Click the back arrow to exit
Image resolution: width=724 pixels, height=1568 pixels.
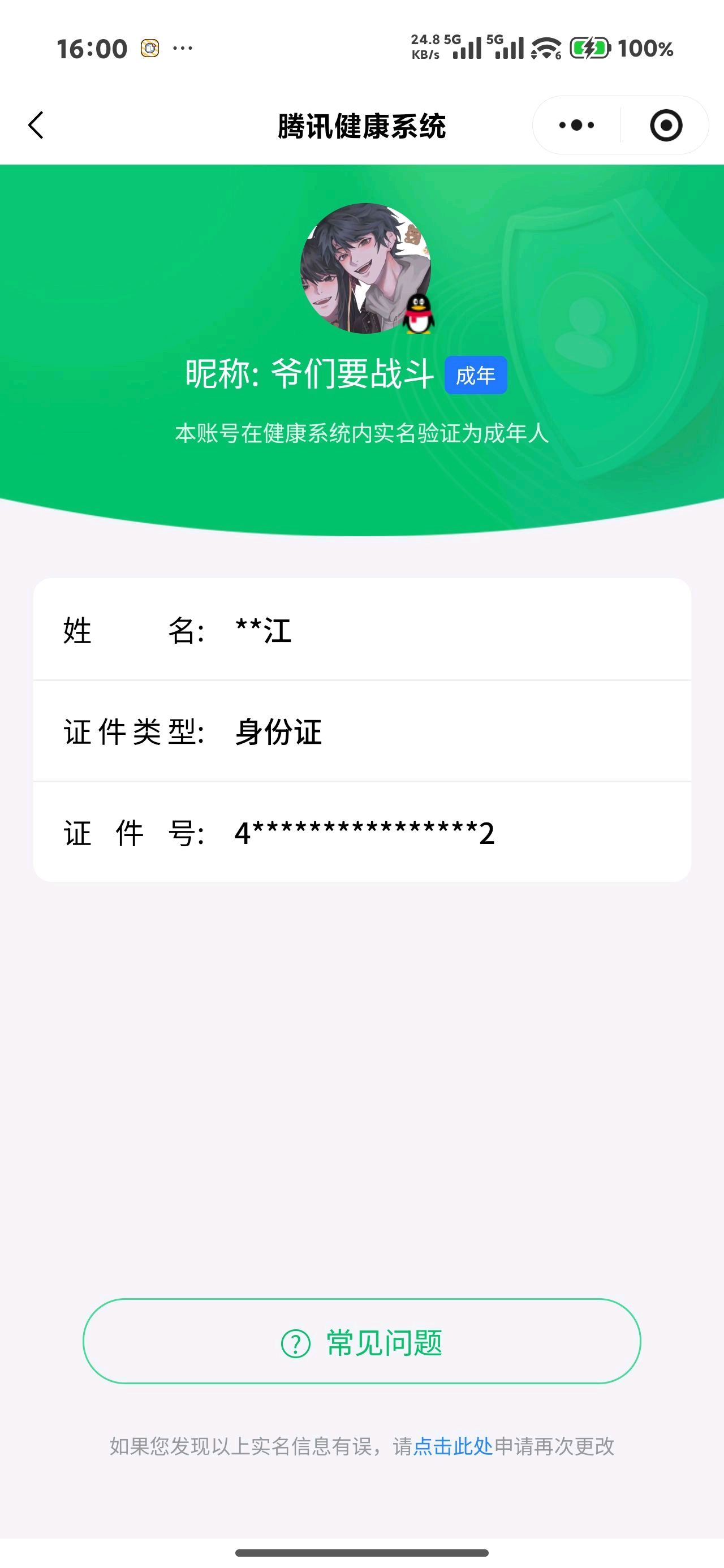(36, 125)
